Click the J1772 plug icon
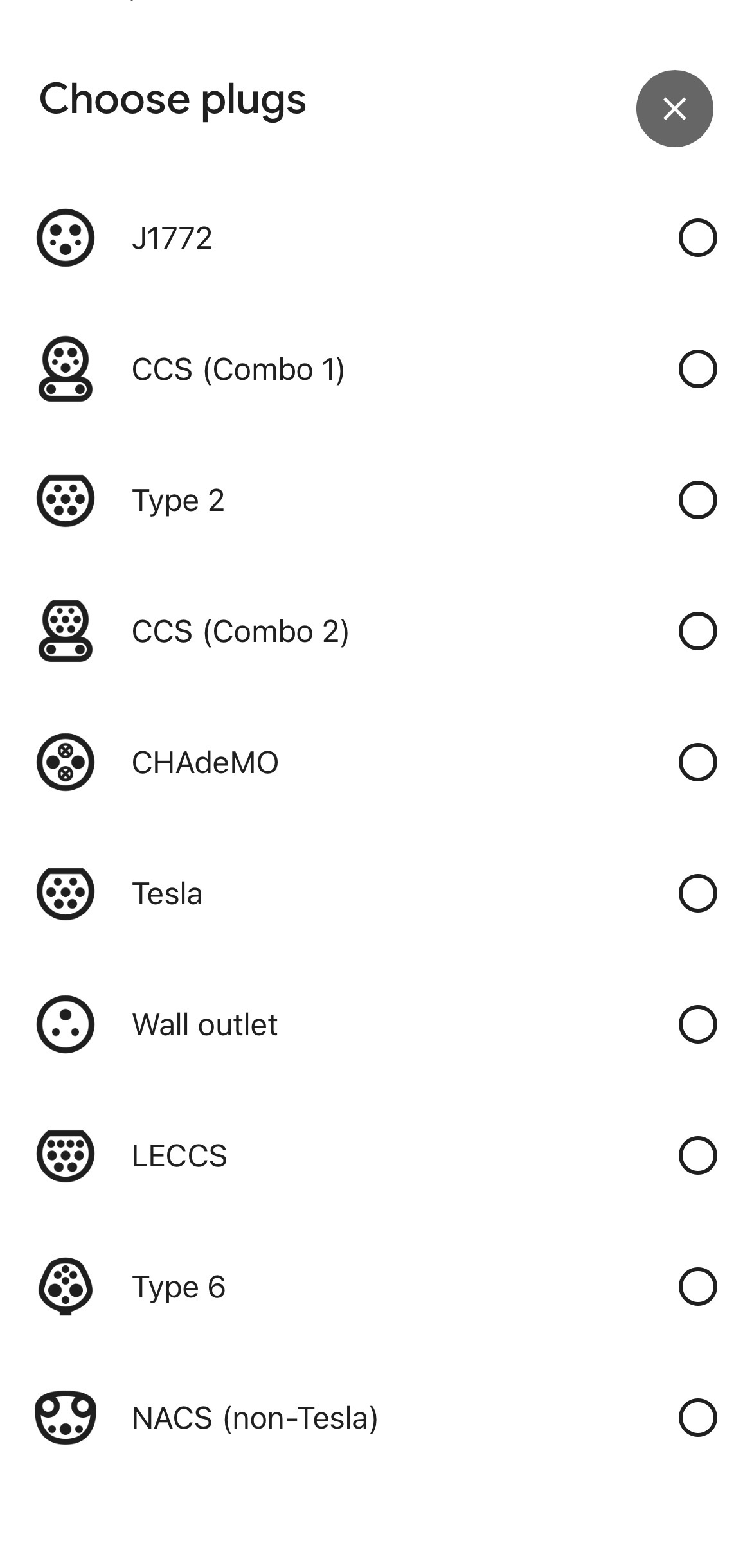Image resolution: width=752 pixels, height=1568 pixels. (65, 238)
